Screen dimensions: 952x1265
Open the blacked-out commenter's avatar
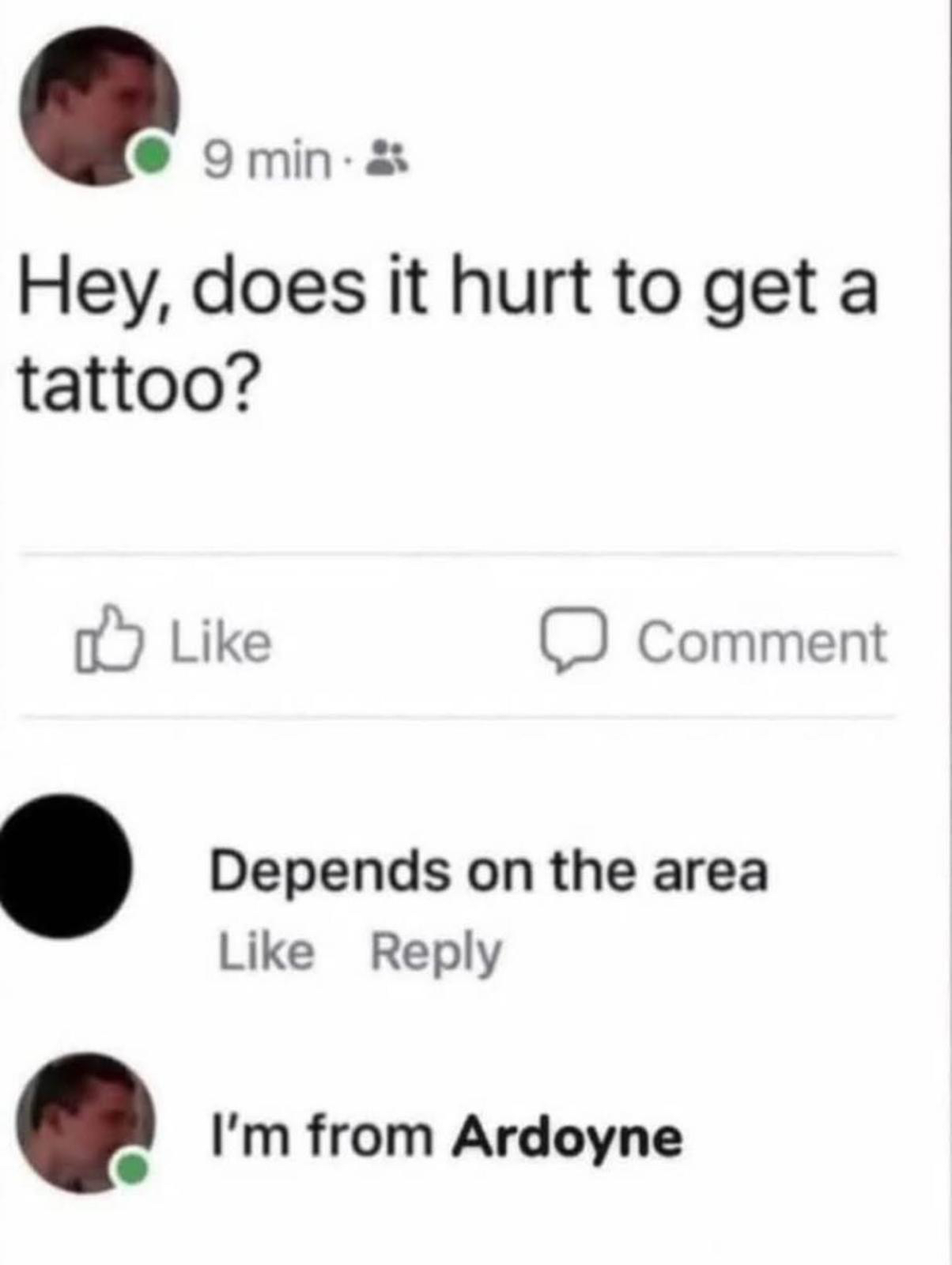pyautogui.click(x=65, y=867)
